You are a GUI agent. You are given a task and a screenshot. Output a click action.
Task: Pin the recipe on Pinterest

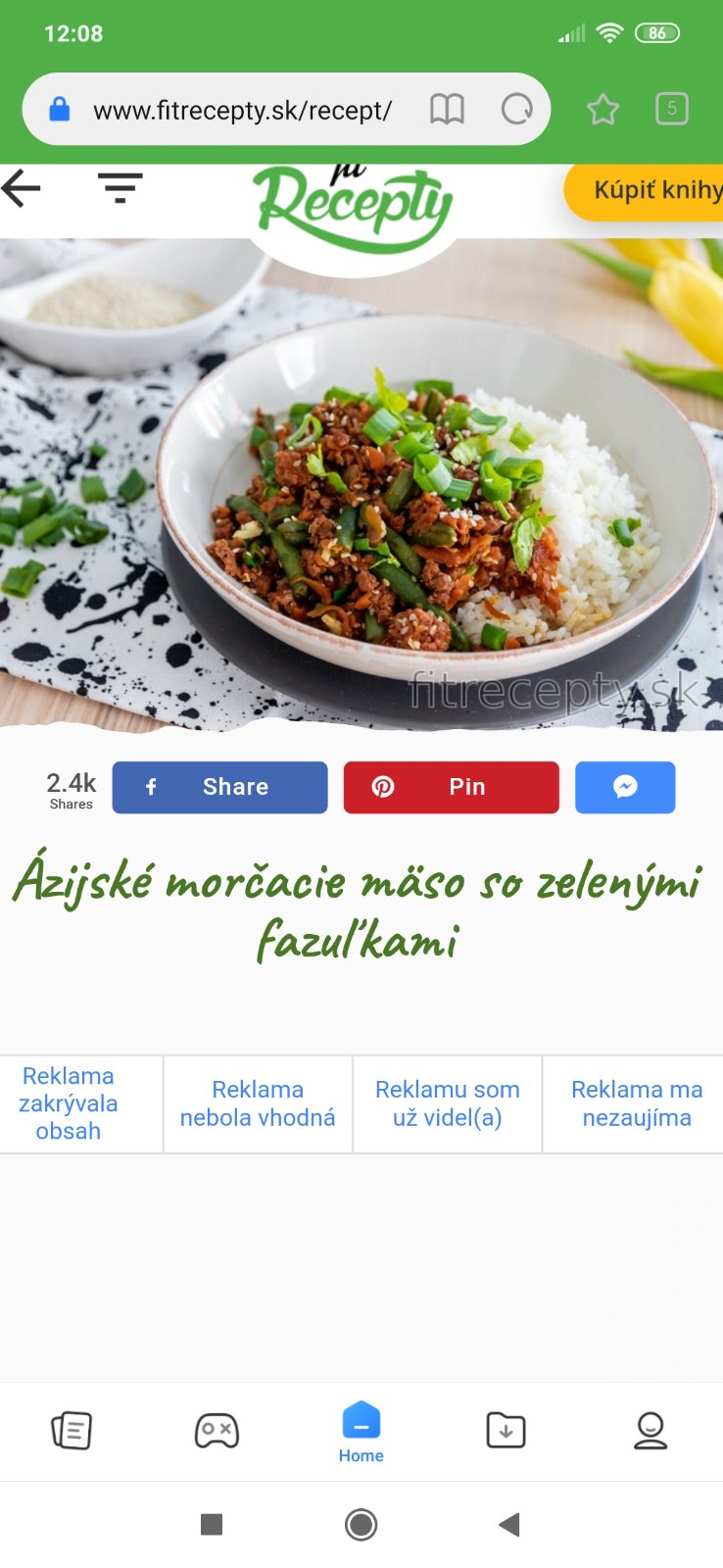click(451, 787)
